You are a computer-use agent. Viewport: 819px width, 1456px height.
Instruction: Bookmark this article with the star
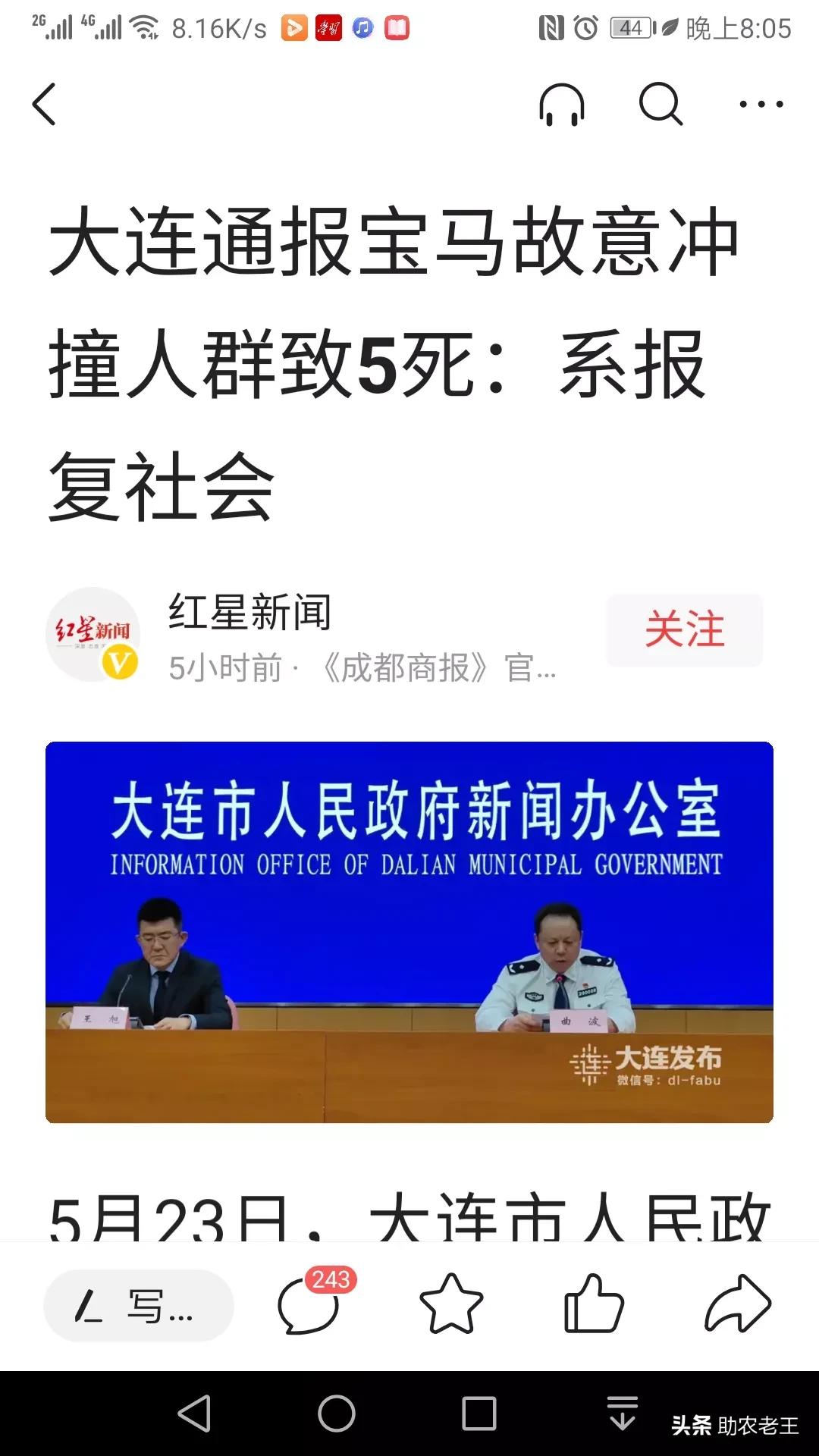click(x=450, y=1305)
